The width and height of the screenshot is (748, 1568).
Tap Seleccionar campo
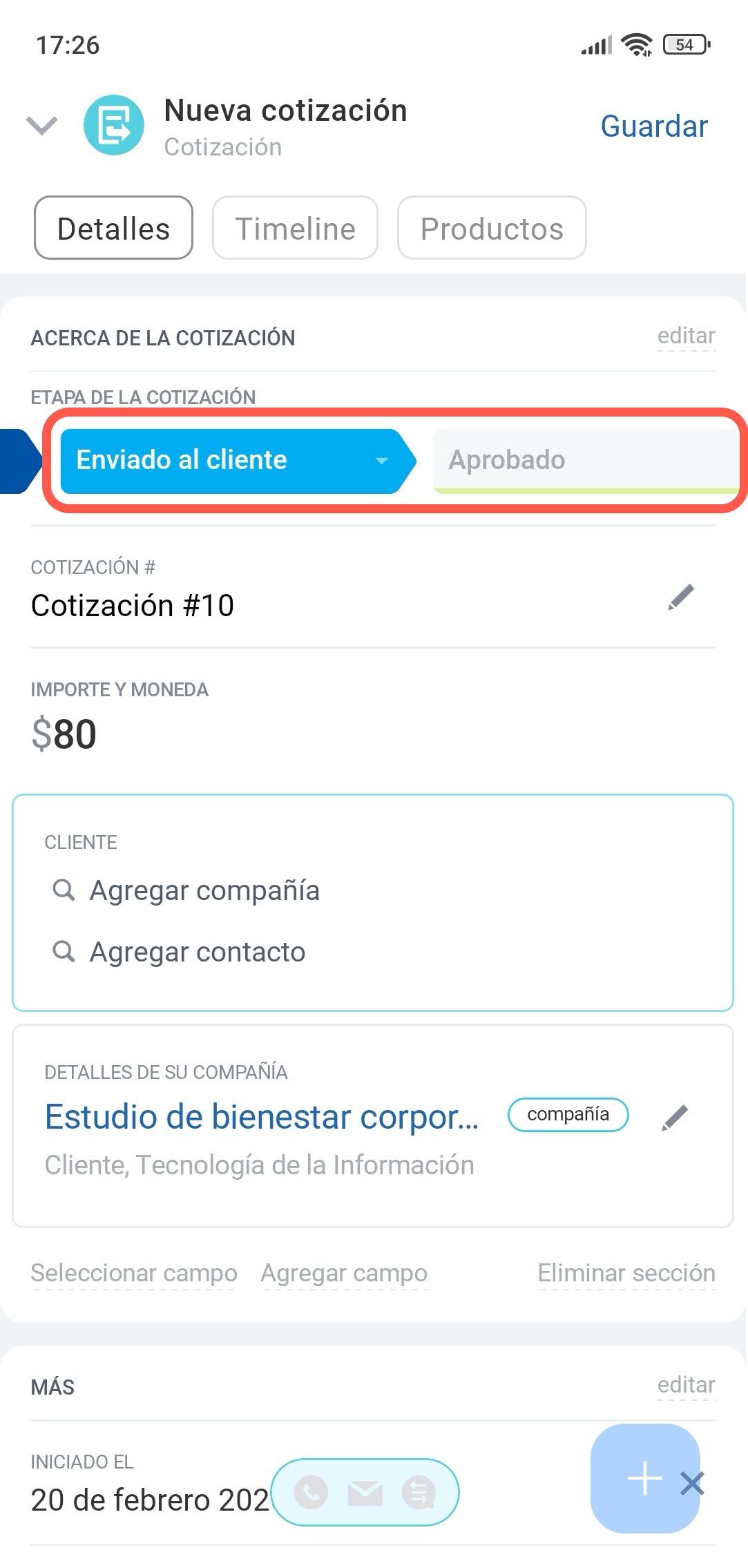point(134,1272)
